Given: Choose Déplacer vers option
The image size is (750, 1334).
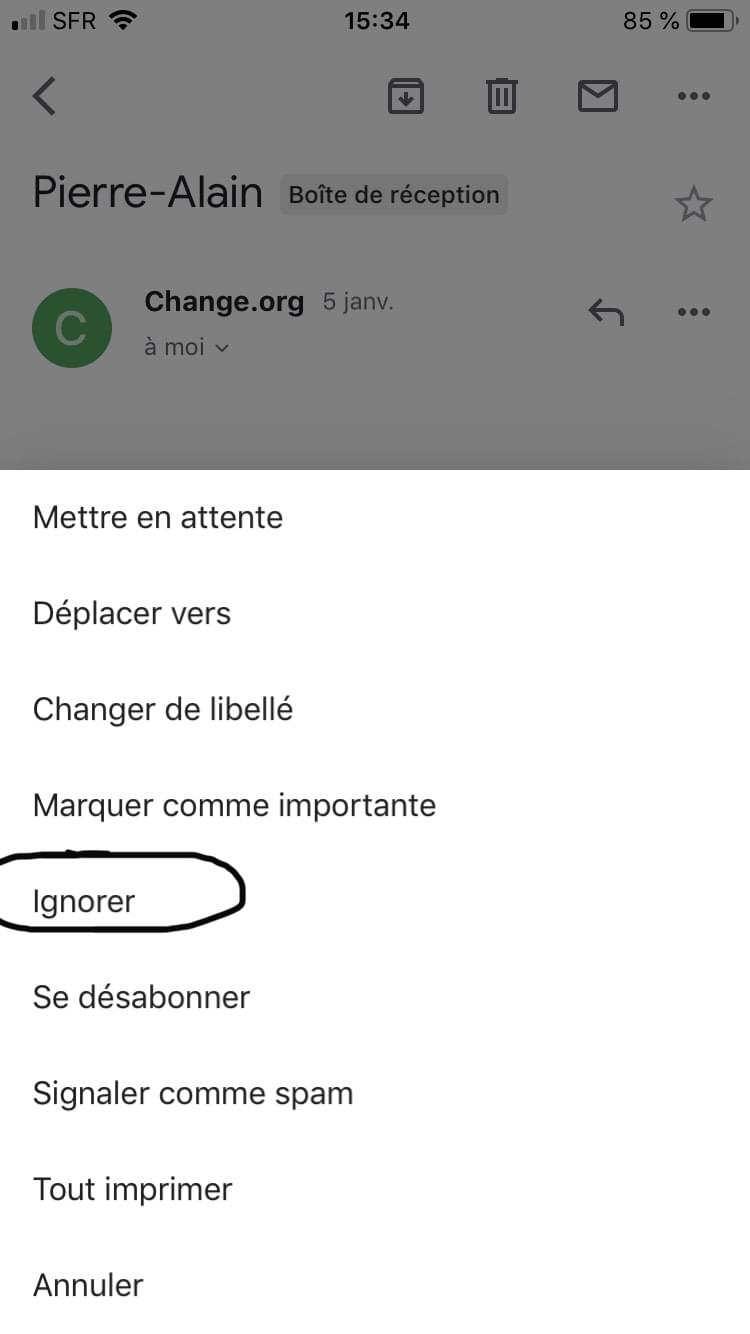Looking at the screenshot, I should [x=132, y=614].
